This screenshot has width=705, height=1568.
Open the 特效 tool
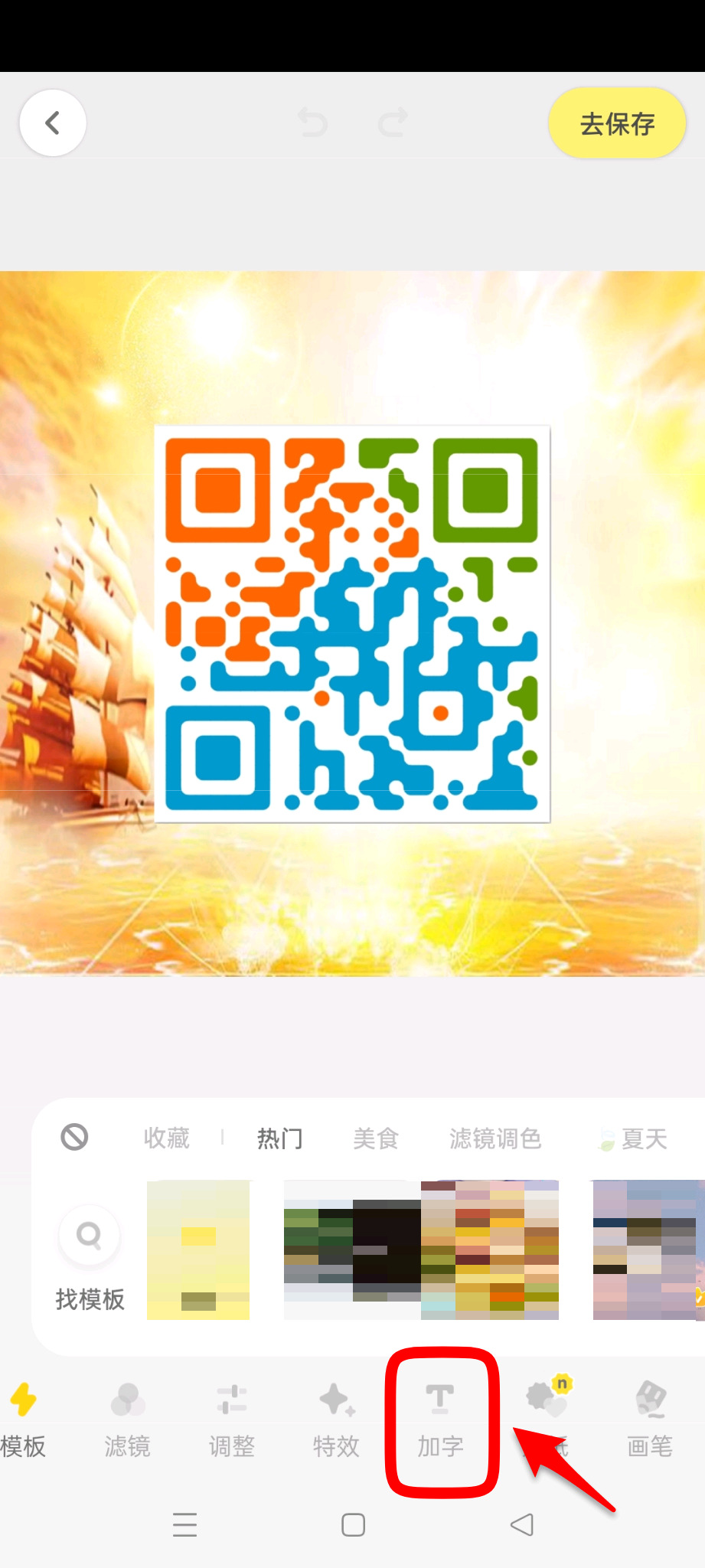tap(336, 1420)
